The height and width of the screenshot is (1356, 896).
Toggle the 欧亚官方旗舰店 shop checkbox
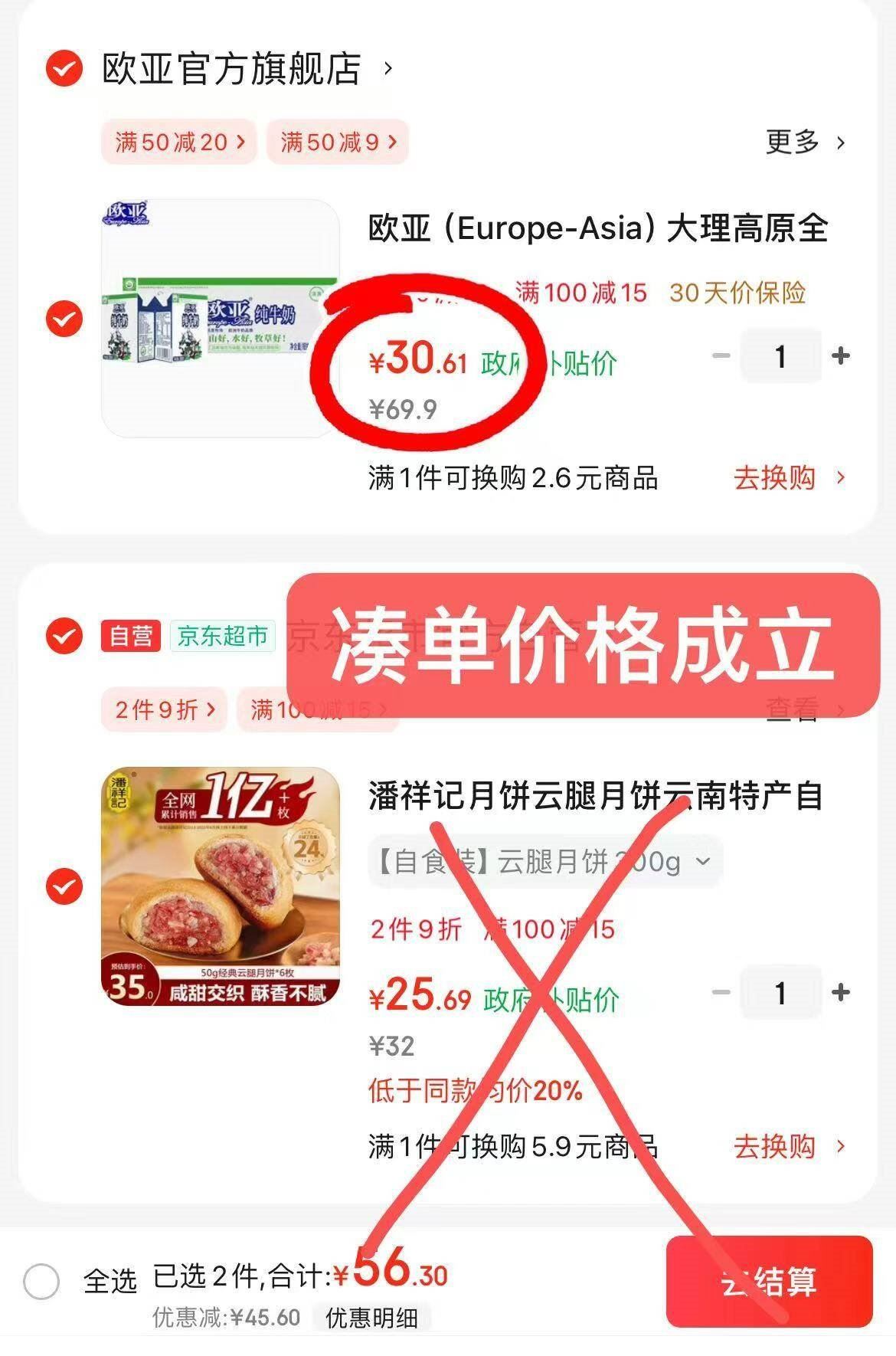click(64, 70)
